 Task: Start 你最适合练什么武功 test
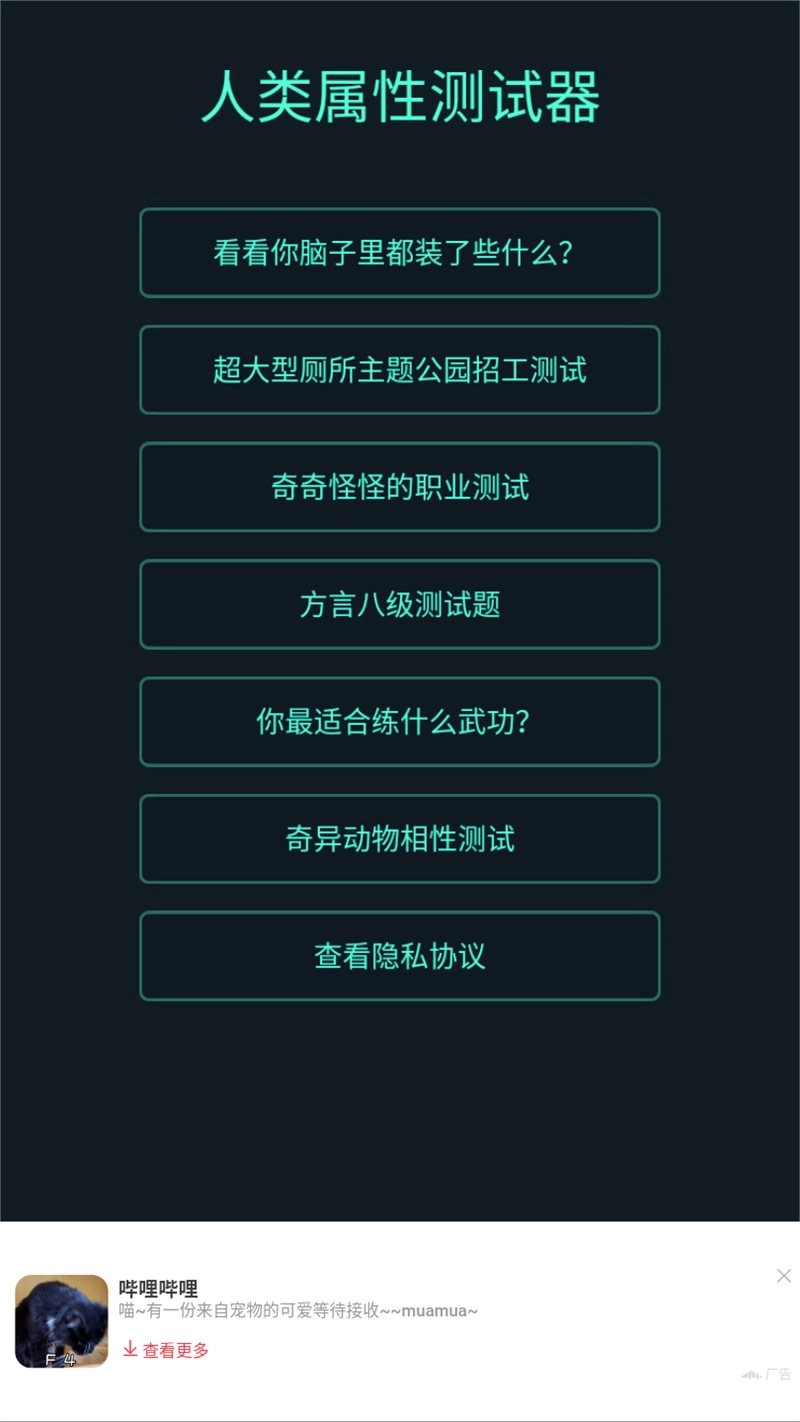click(x=400, y=721)
